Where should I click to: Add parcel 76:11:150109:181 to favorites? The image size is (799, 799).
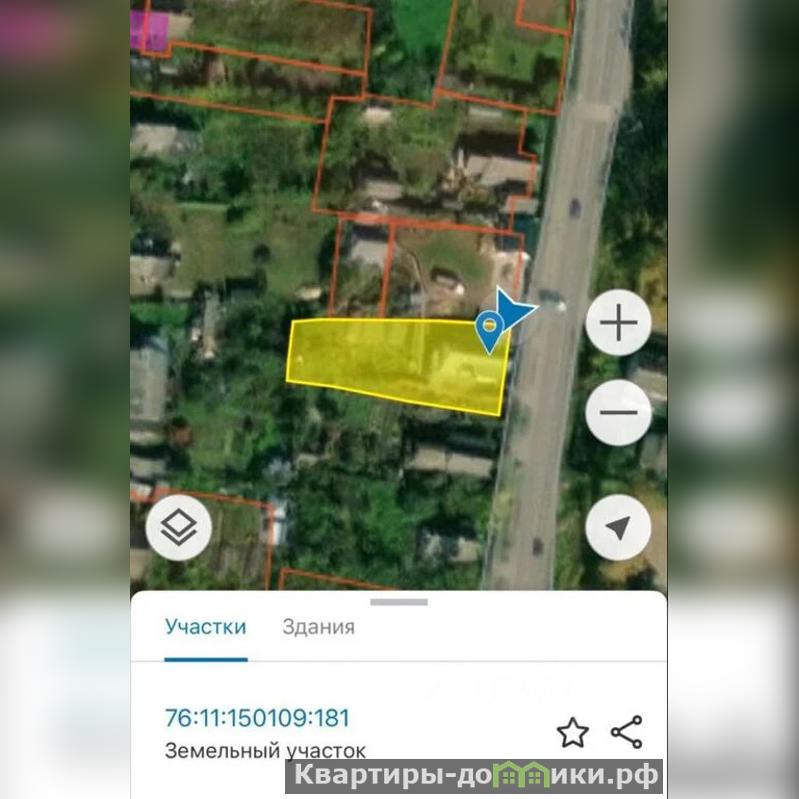[572, 733]
